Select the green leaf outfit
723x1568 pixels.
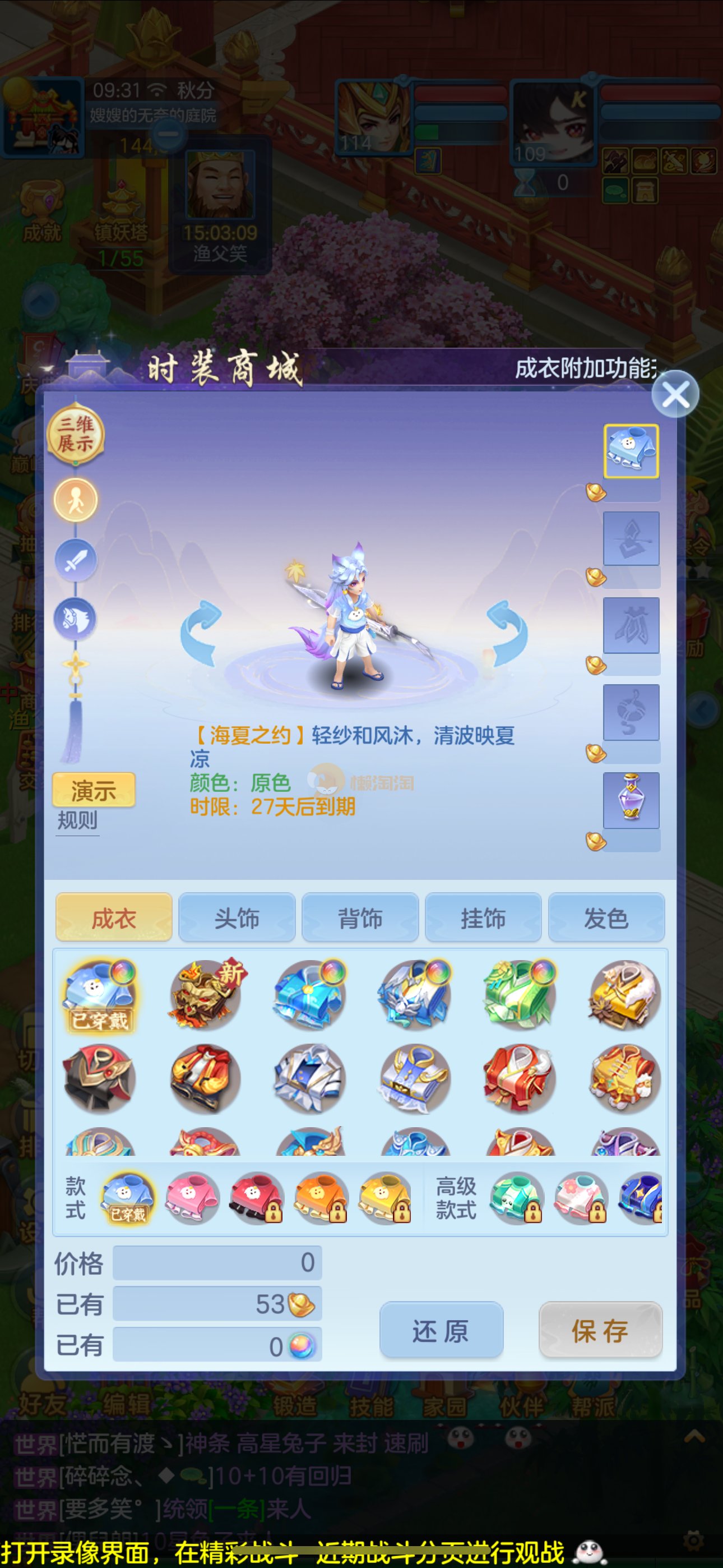point(519,995)
